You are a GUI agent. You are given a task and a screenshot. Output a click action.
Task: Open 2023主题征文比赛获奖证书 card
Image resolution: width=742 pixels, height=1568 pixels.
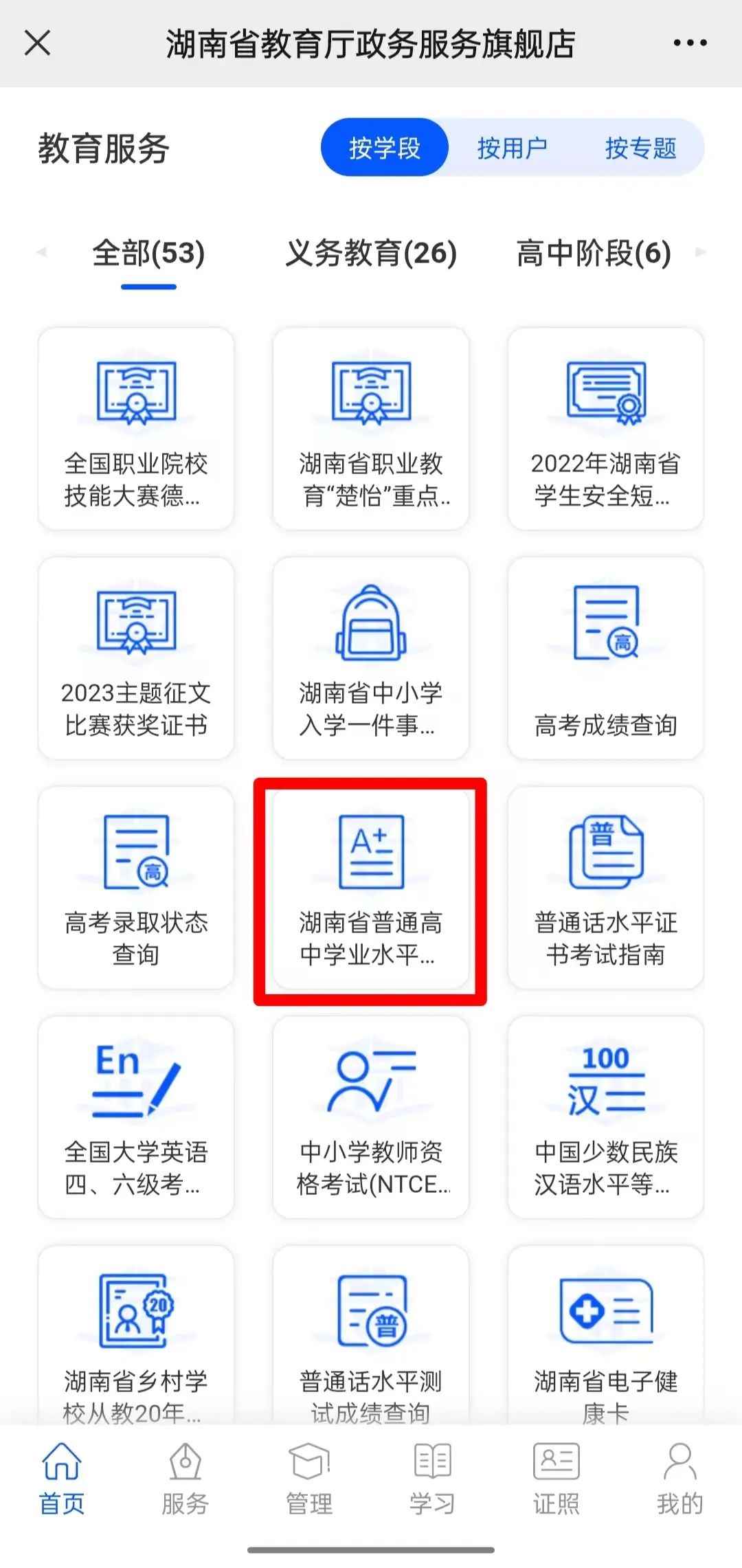tap(136, 658)
